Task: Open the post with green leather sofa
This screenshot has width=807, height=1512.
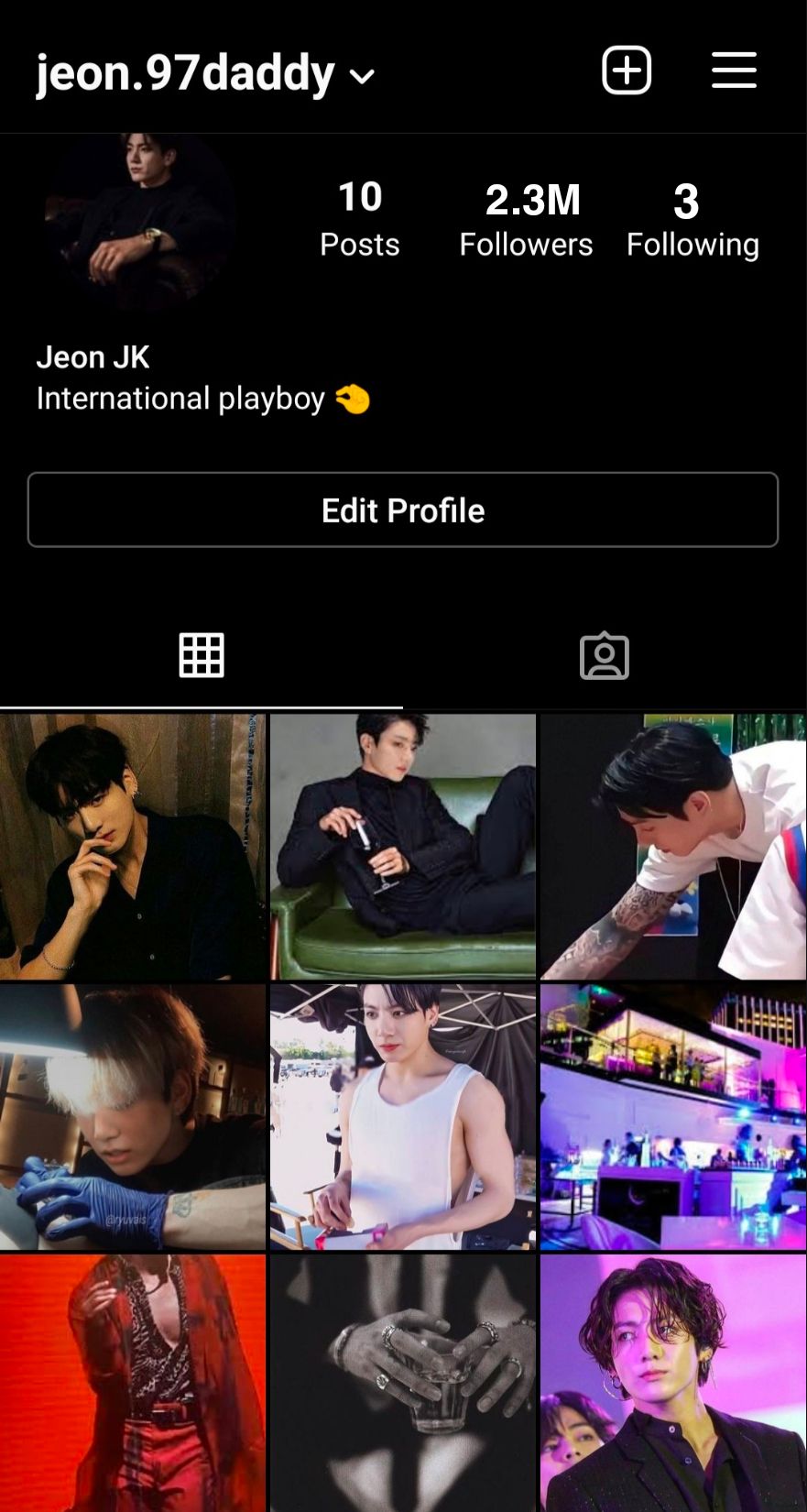Action: pyautogui.click(x=403, y=847)
